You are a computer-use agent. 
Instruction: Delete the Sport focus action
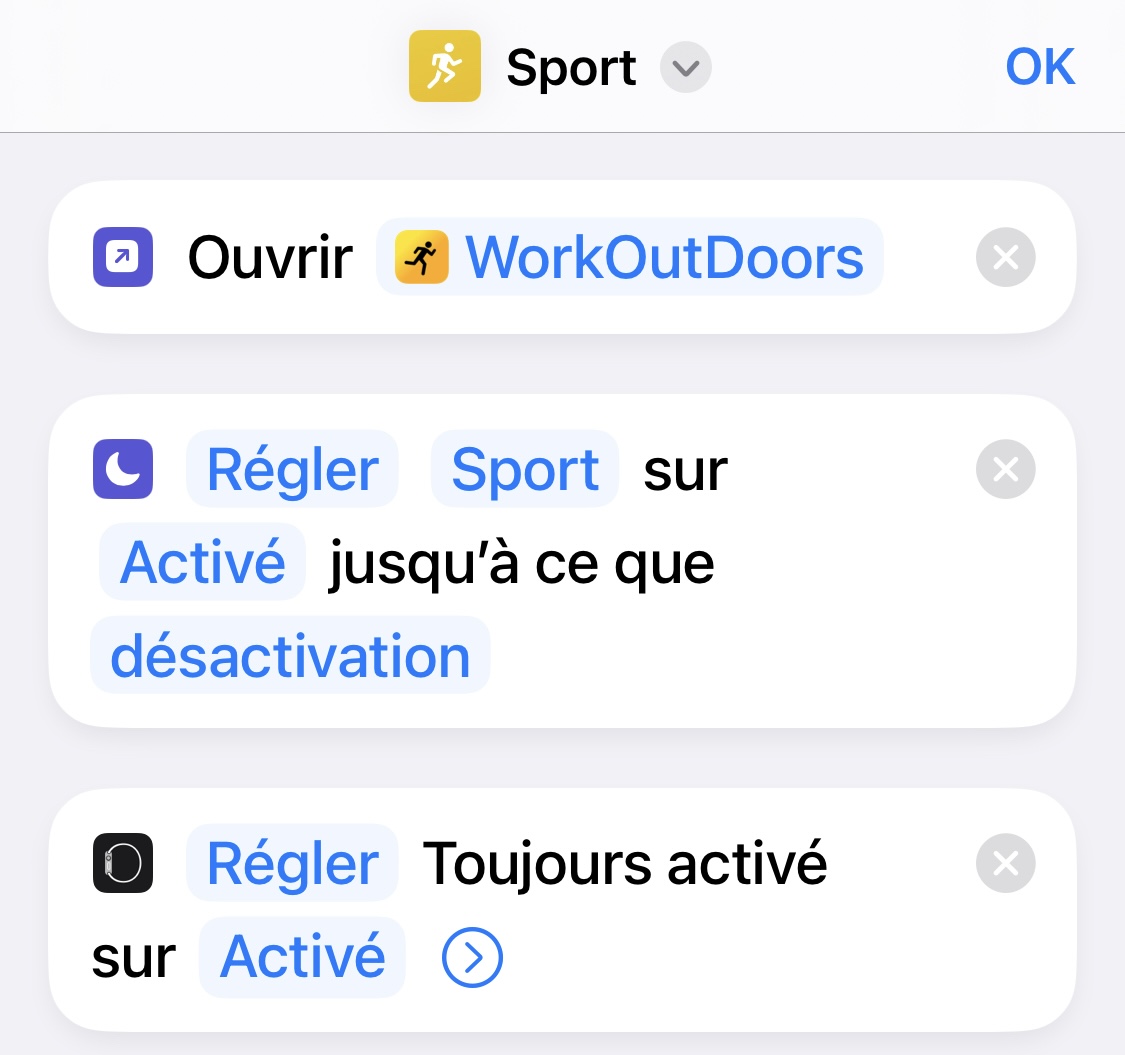pyautogui.click(x=1005, y=469)
